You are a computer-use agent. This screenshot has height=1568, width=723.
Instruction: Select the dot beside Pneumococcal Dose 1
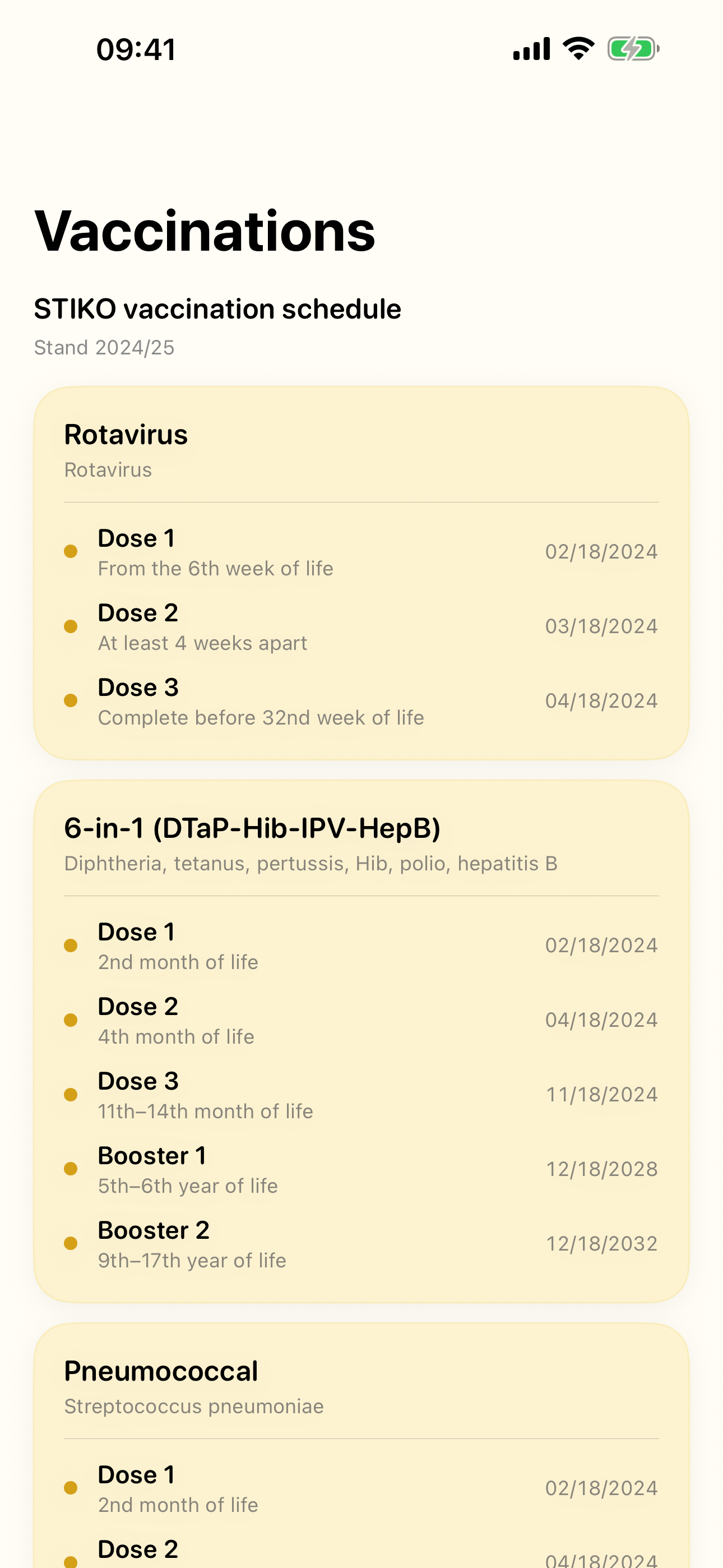click(x=71, y=1488)
